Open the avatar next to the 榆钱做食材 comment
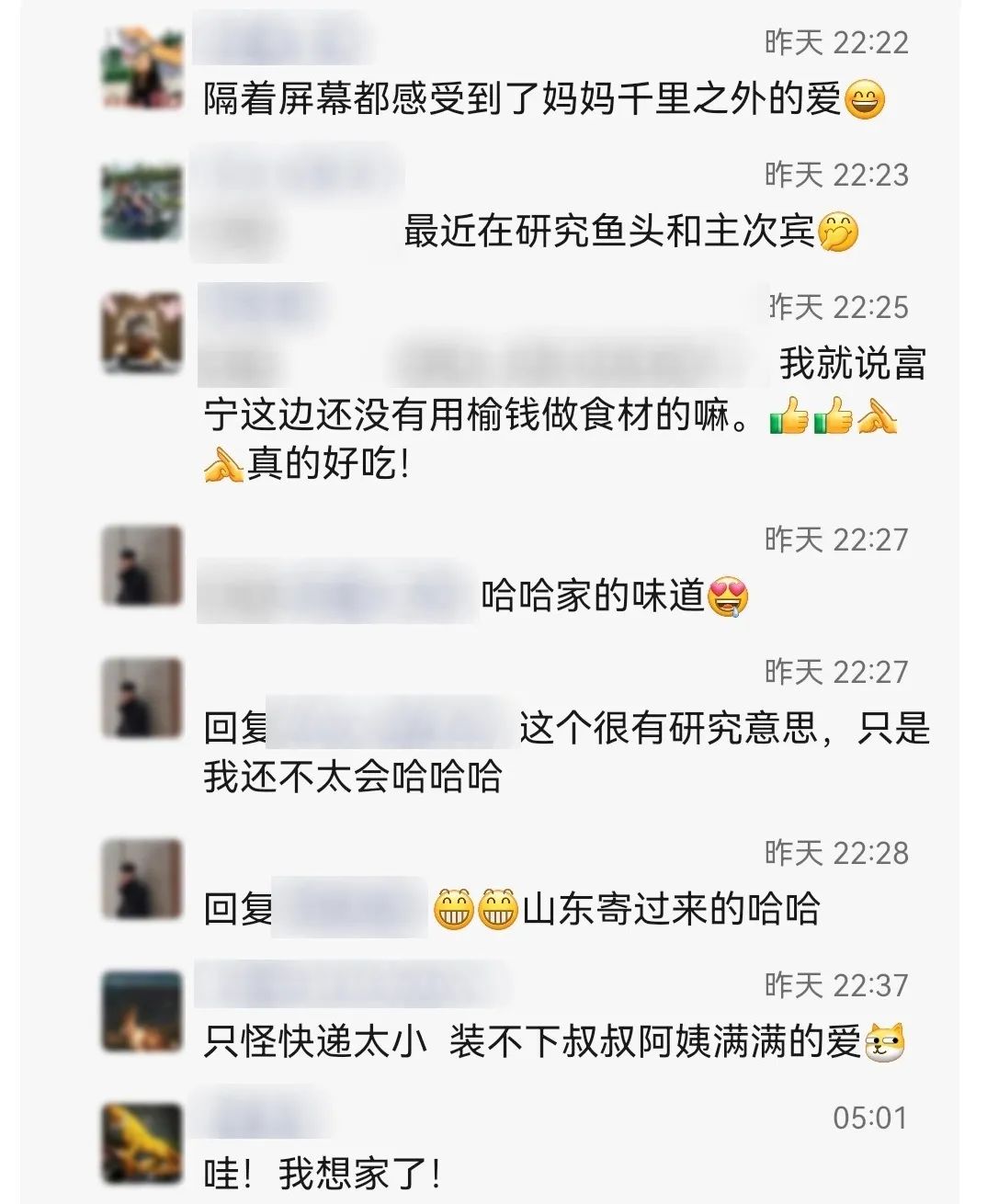The width and height of the screenshot is (987, 1204). (142, 333)
